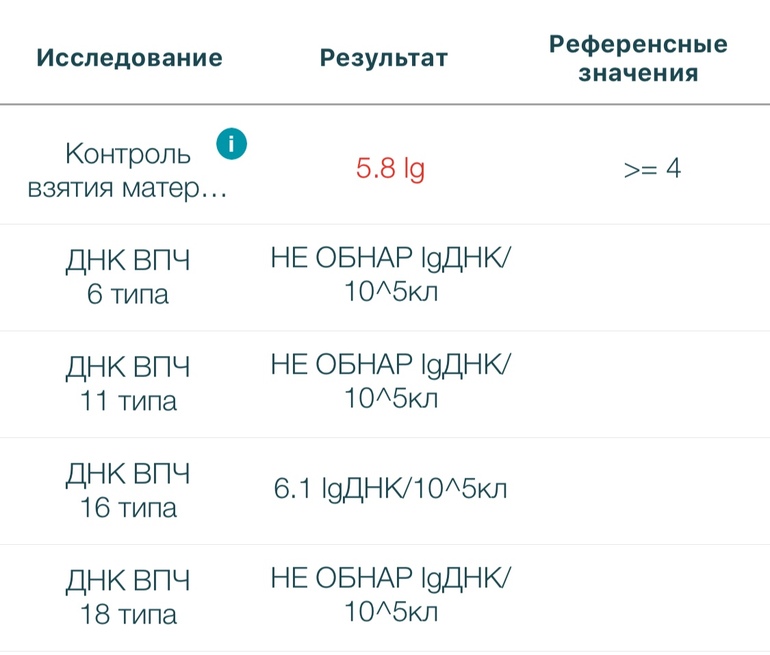Open the info icon next to Контроль взятия матер…
Image resolution: width=770 pixels, height=655 pixels.
point(231,144)
